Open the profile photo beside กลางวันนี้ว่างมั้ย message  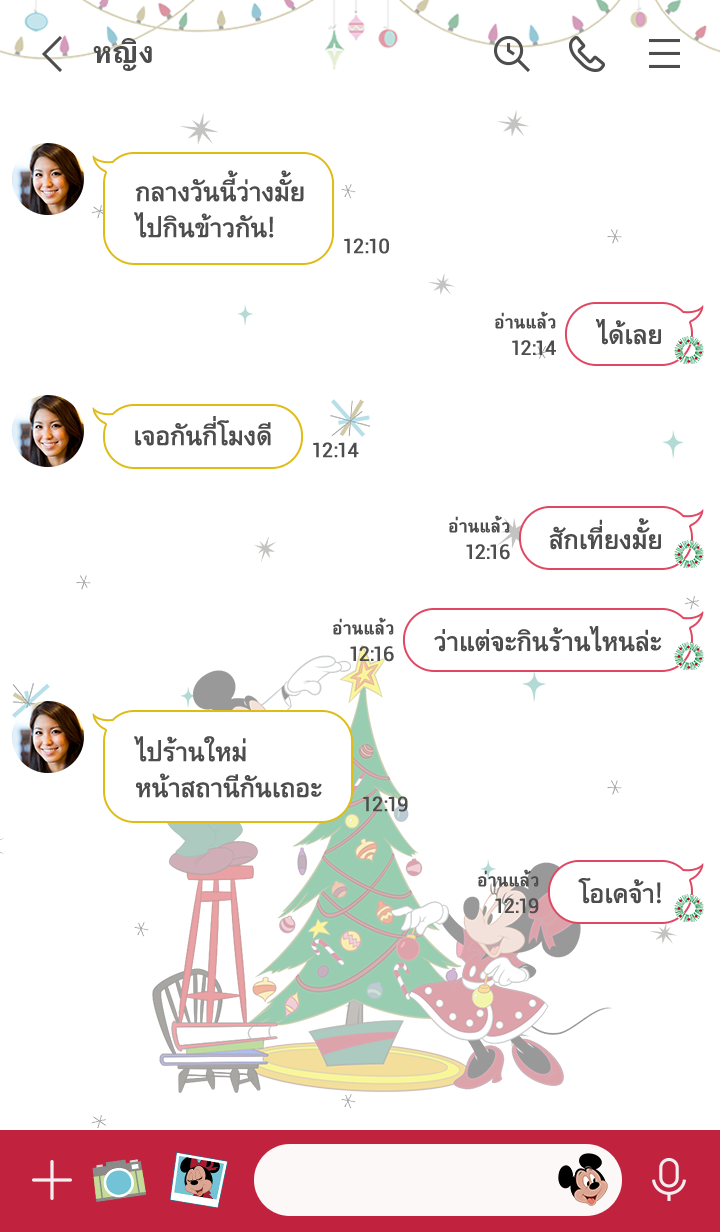(x=48, y=179)
